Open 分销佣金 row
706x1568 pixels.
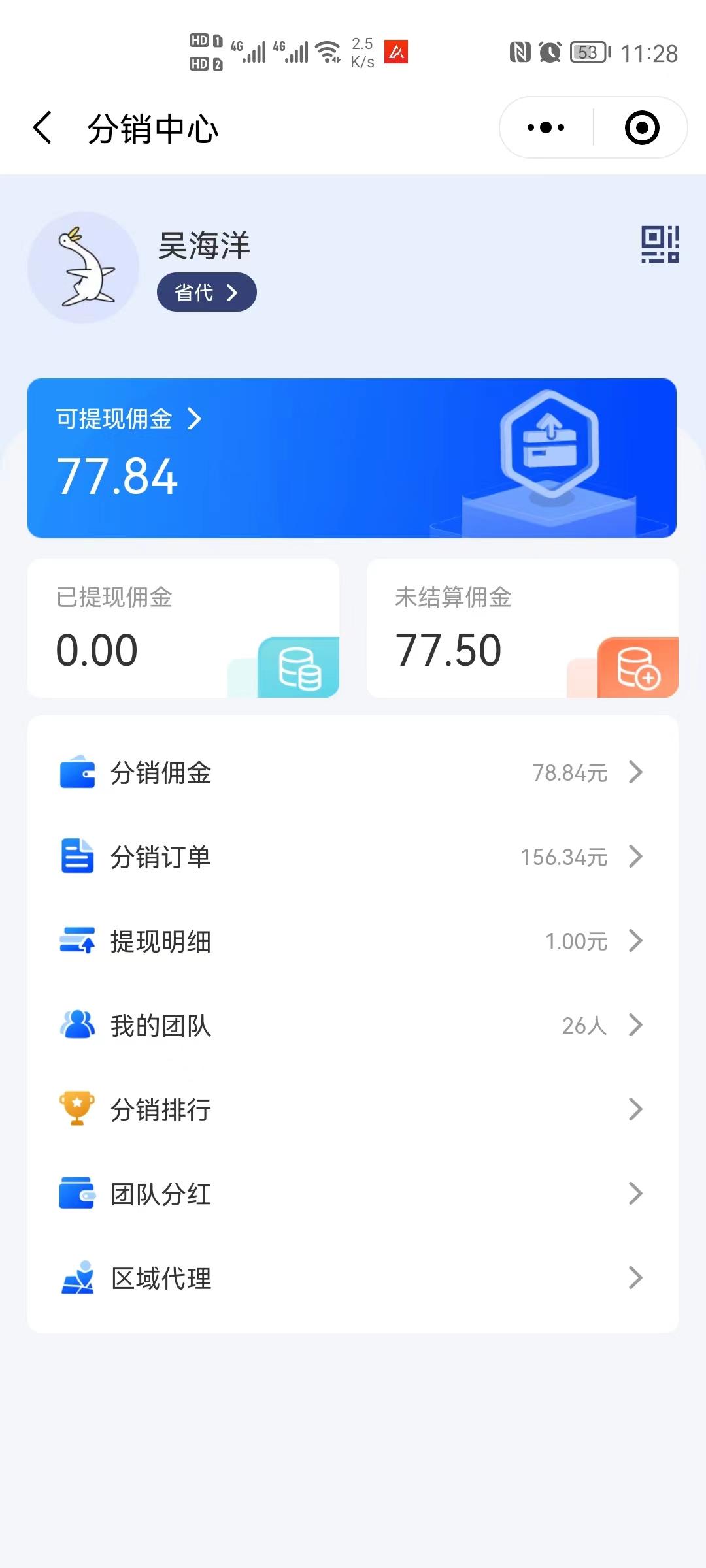click(353, 773)
